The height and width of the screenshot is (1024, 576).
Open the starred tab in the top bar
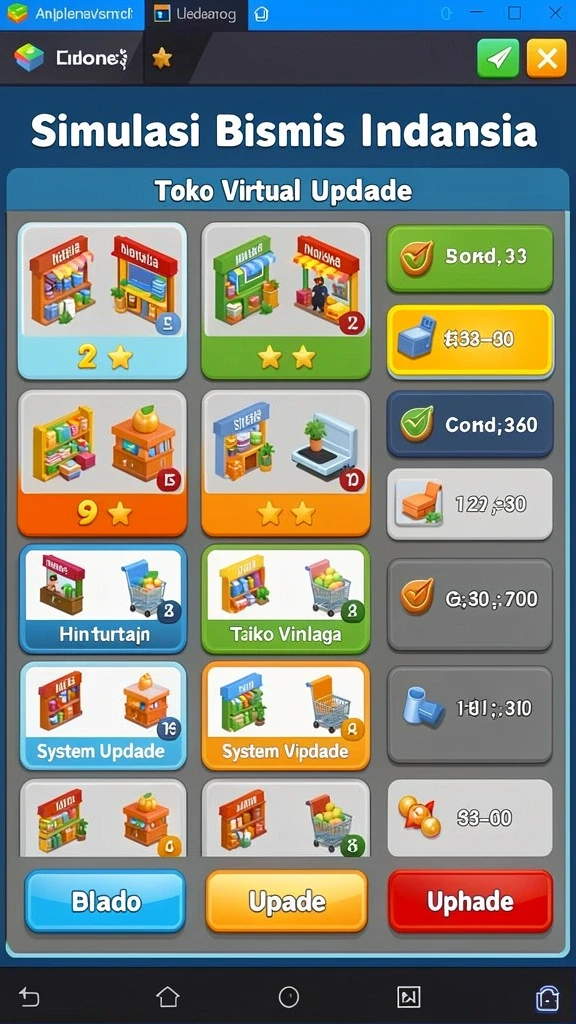point(161,59)
